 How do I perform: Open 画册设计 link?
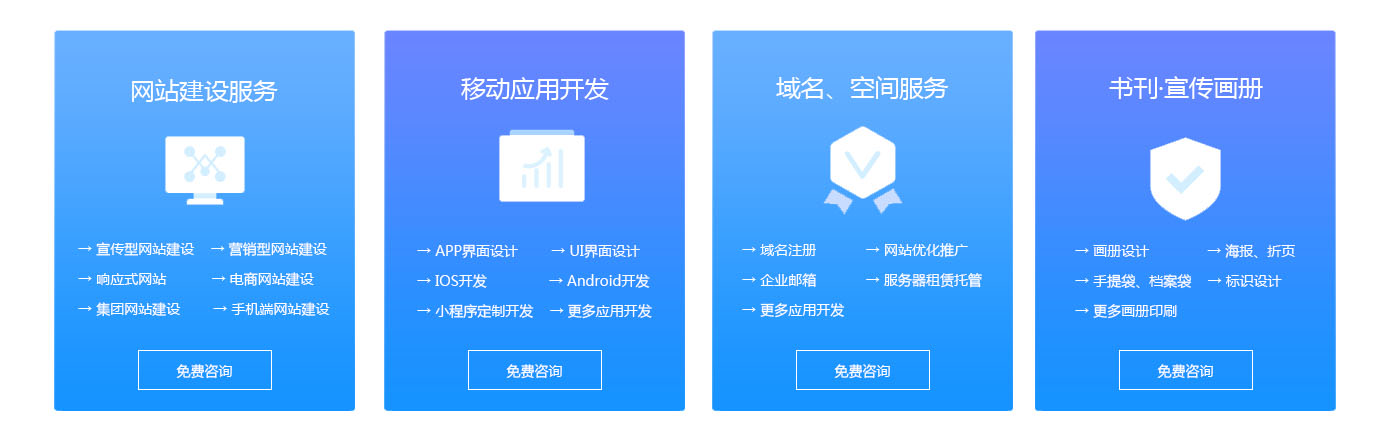coord(1121,251)
